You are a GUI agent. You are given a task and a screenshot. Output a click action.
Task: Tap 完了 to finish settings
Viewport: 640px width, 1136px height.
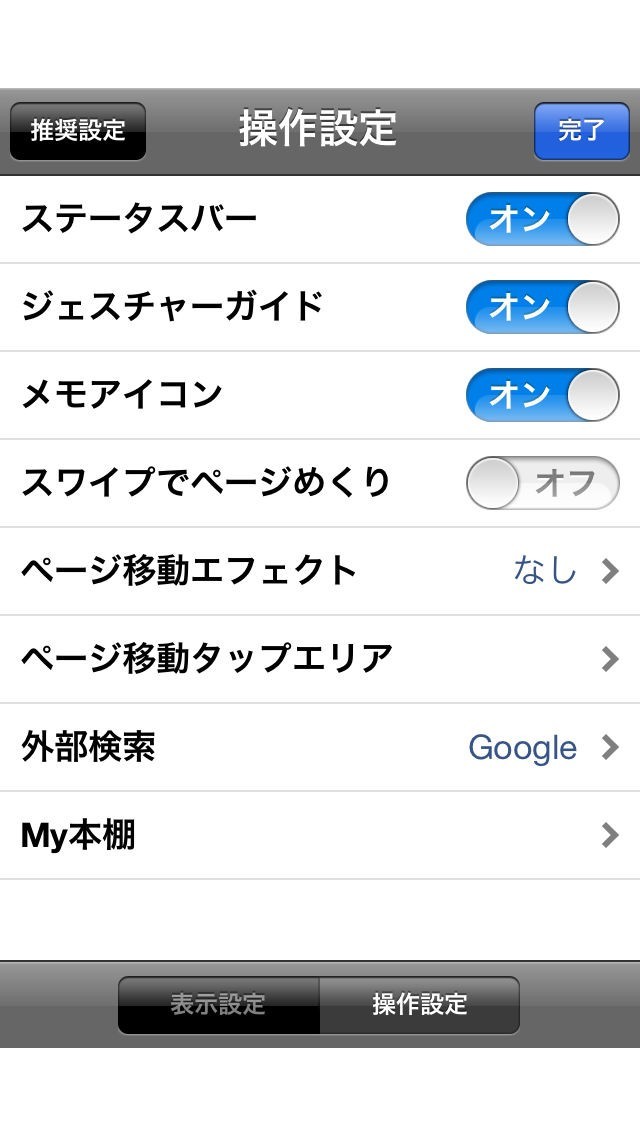[581, 131]
